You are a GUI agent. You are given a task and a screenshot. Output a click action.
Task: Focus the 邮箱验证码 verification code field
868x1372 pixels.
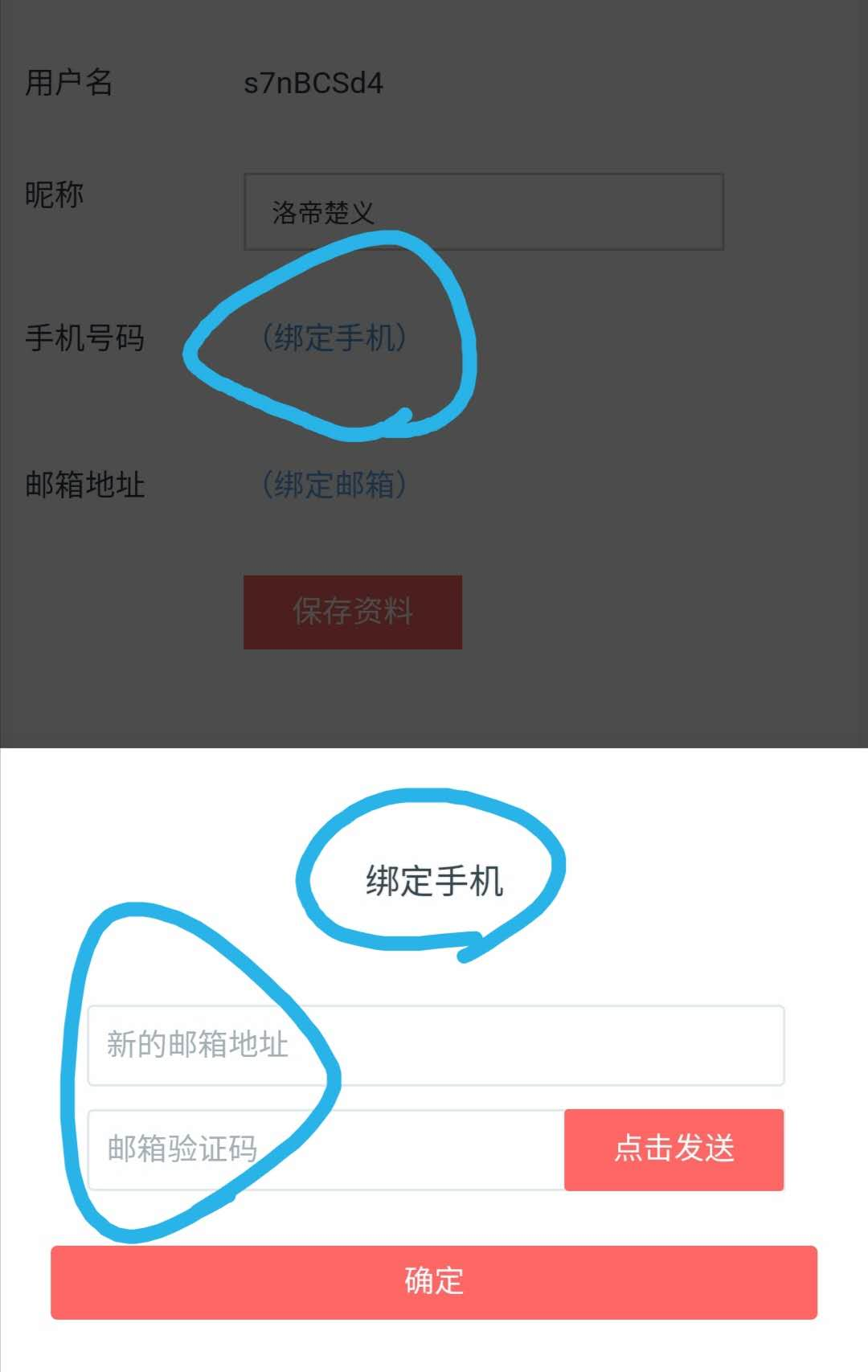click(x=325, y=1149)
